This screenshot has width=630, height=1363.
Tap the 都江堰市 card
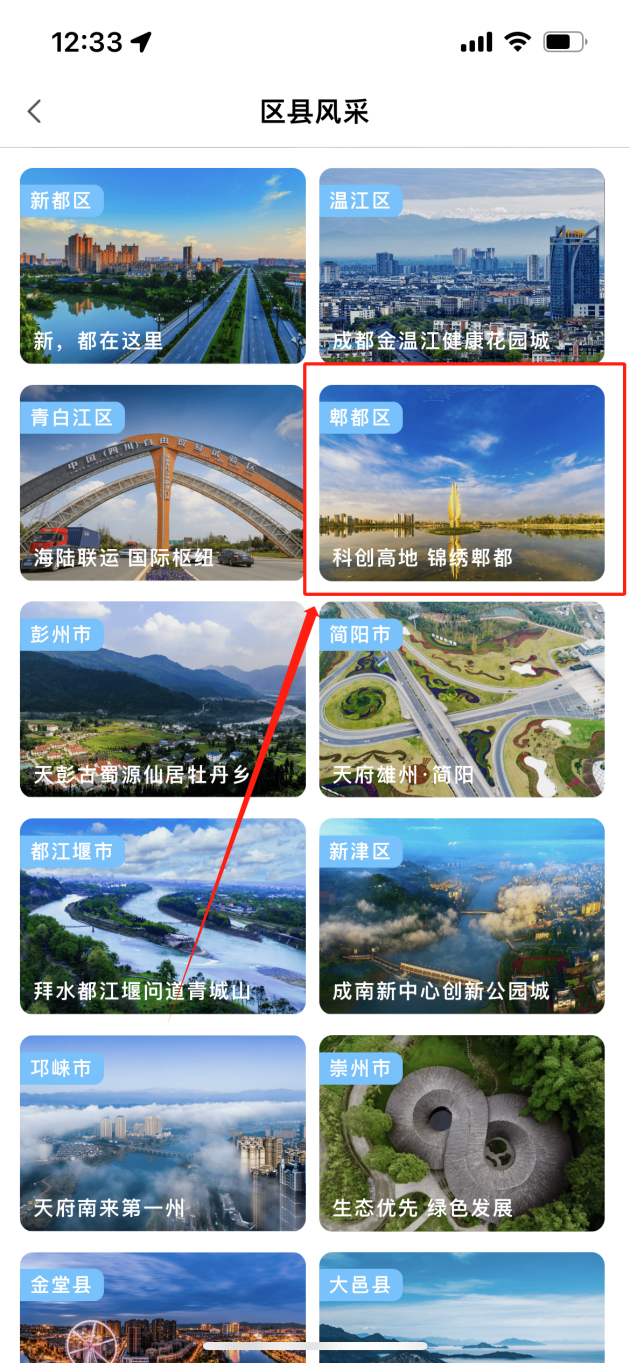(x=163, y=916)
